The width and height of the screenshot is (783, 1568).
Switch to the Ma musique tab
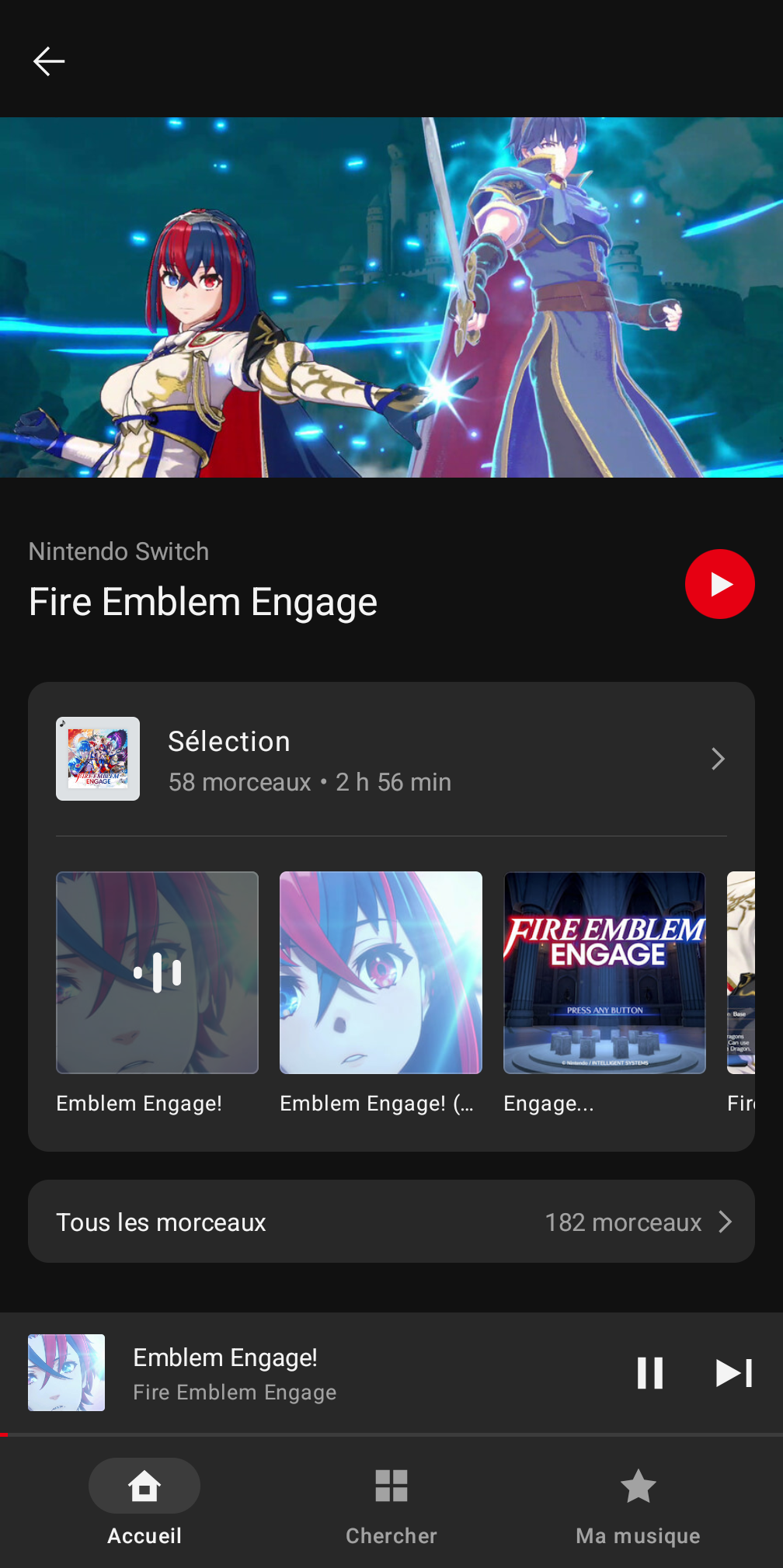tap(639, 1502)
